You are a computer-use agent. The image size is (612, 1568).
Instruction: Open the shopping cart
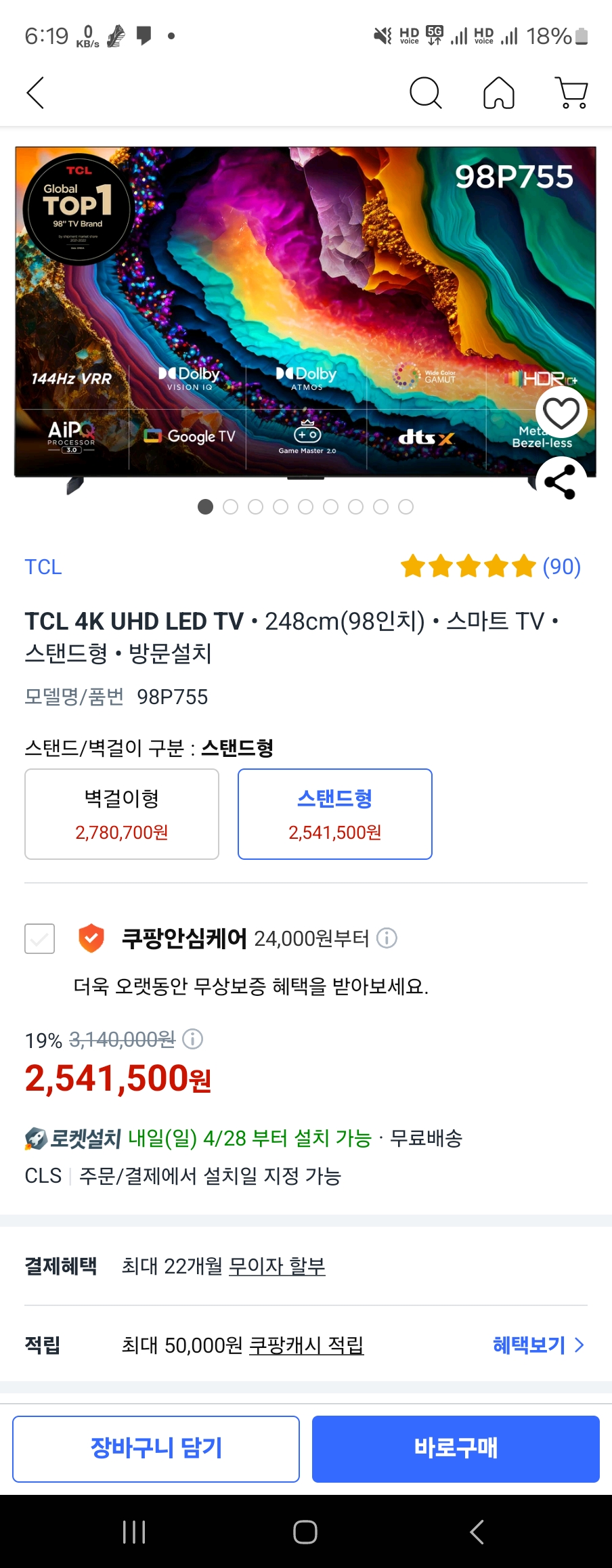coord(571,93)
